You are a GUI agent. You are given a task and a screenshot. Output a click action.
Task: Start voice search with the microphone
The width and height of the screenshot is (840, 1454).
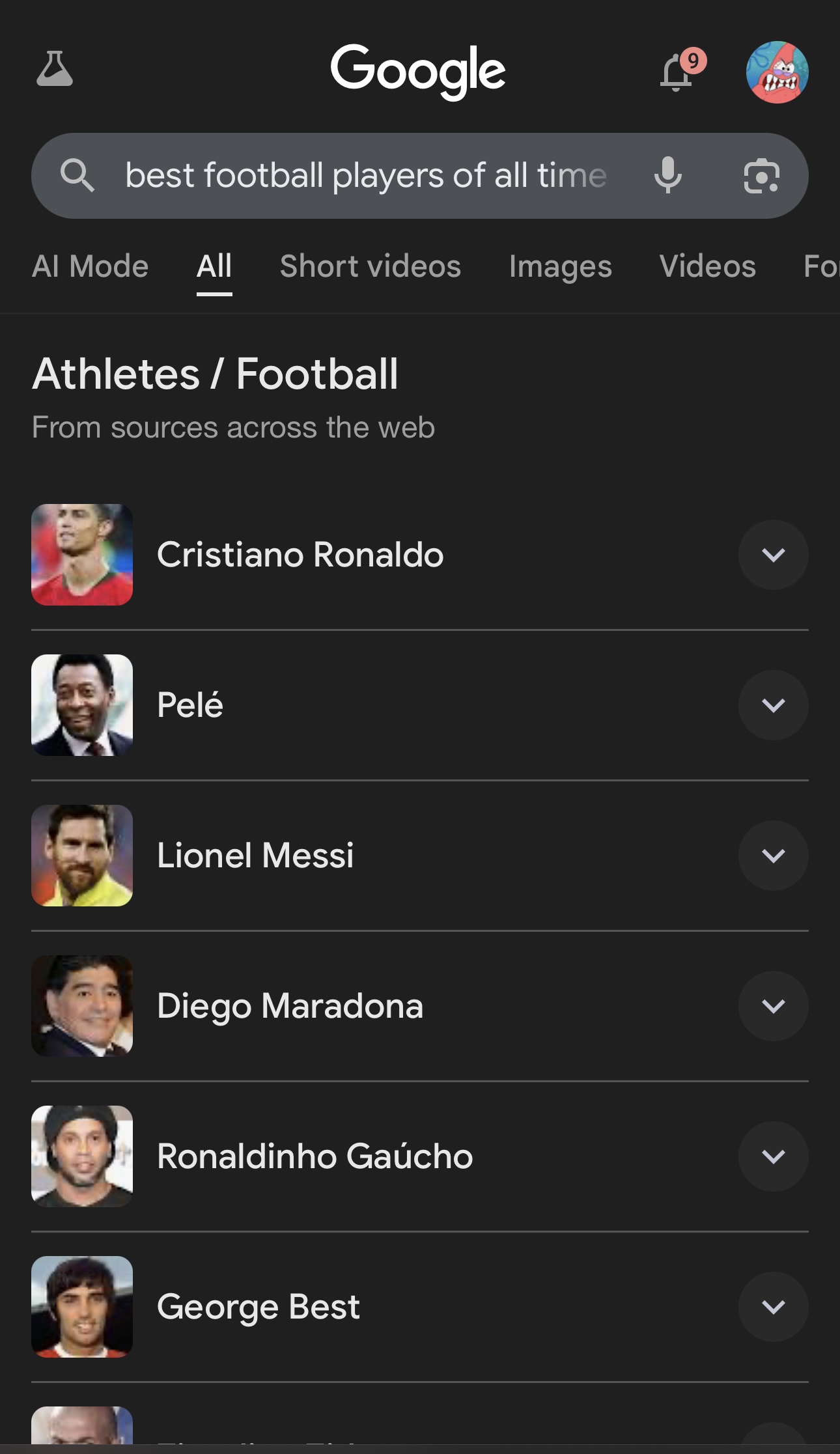(x=668, y=176)
